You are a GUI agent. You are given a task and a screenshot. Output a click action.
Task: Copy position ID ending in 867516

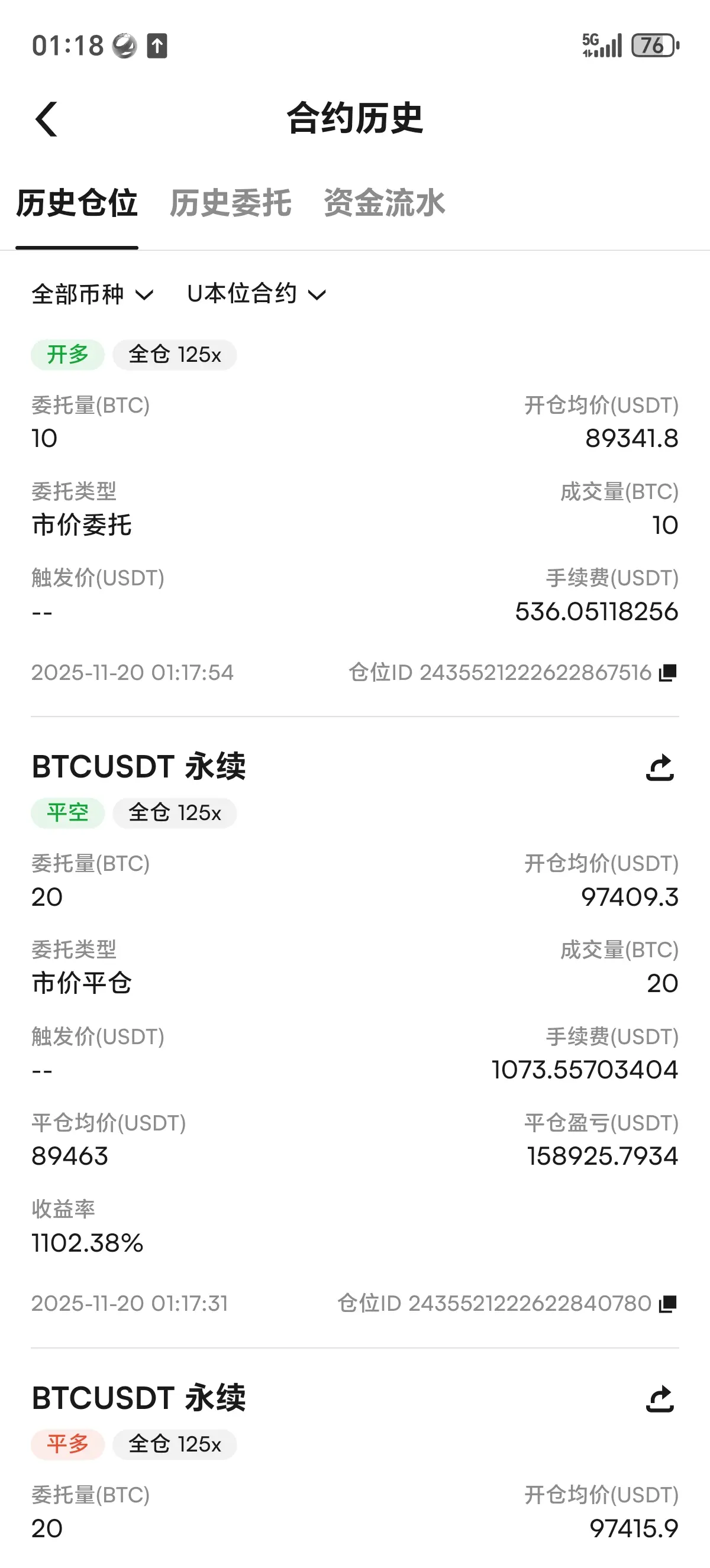pos(668,673)
